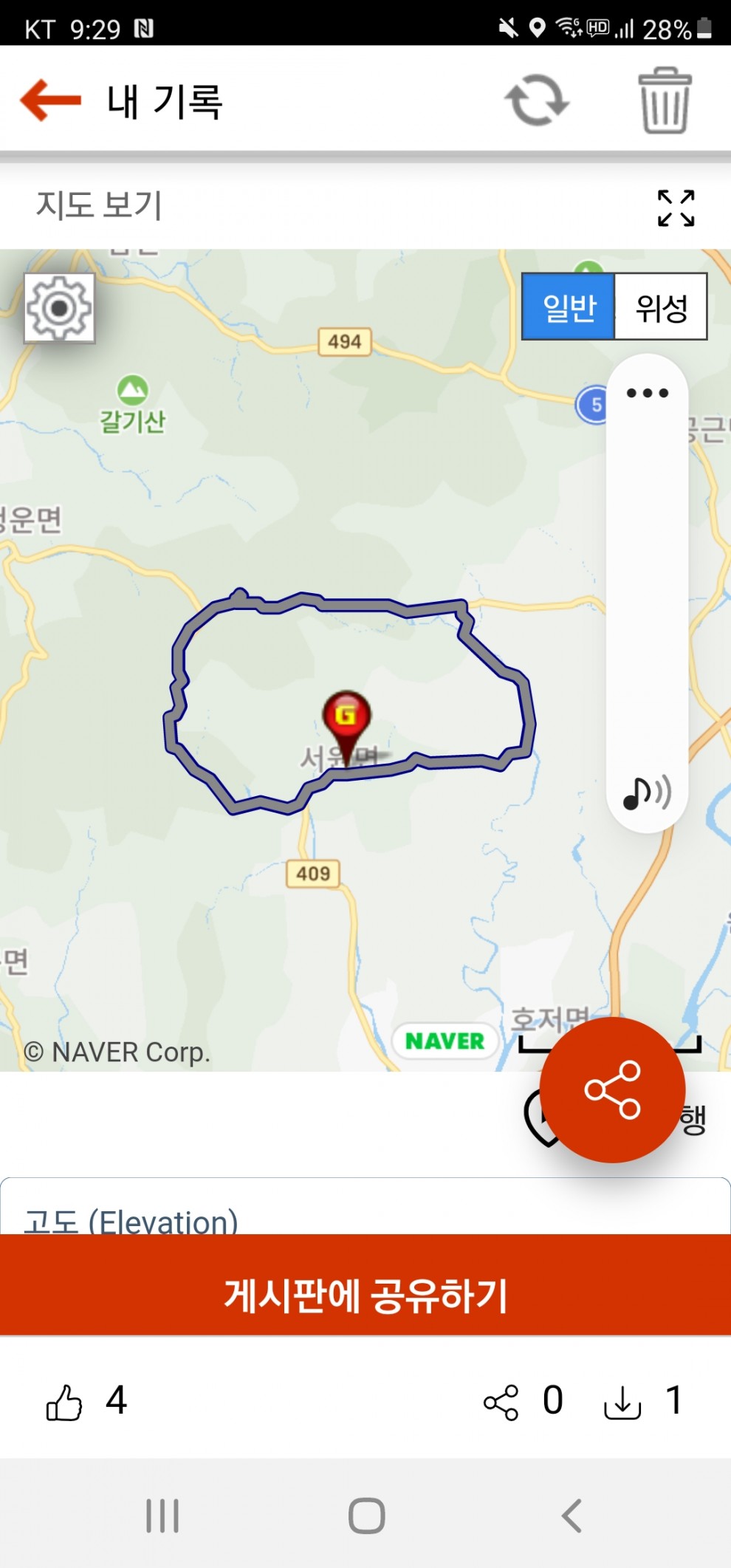Open recent apps from the navigation bar
Viewport: 731px width, 1568px height.
[162, 1516]
